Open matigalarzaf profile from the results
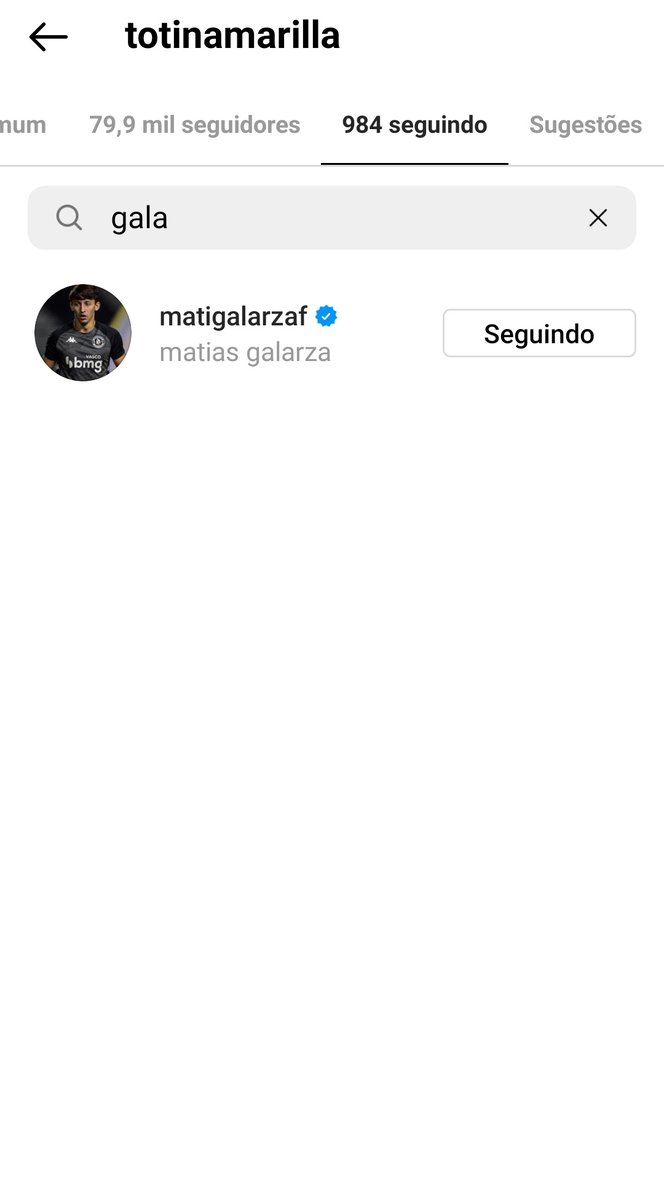The height and width of the screenshot is (1200, 664). tap(233, 318)
